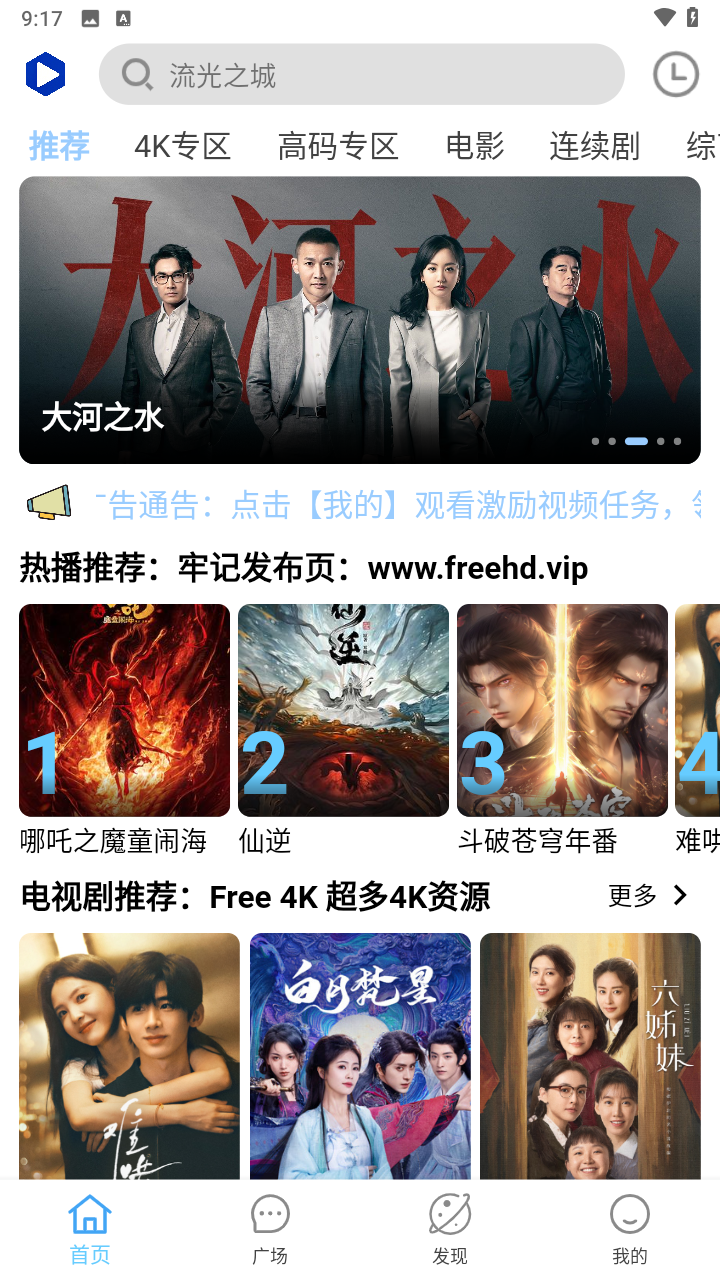Tap the scrolling 通告 announcement
This screenshot has width=720, height=1280.
[x=400, y=506]
